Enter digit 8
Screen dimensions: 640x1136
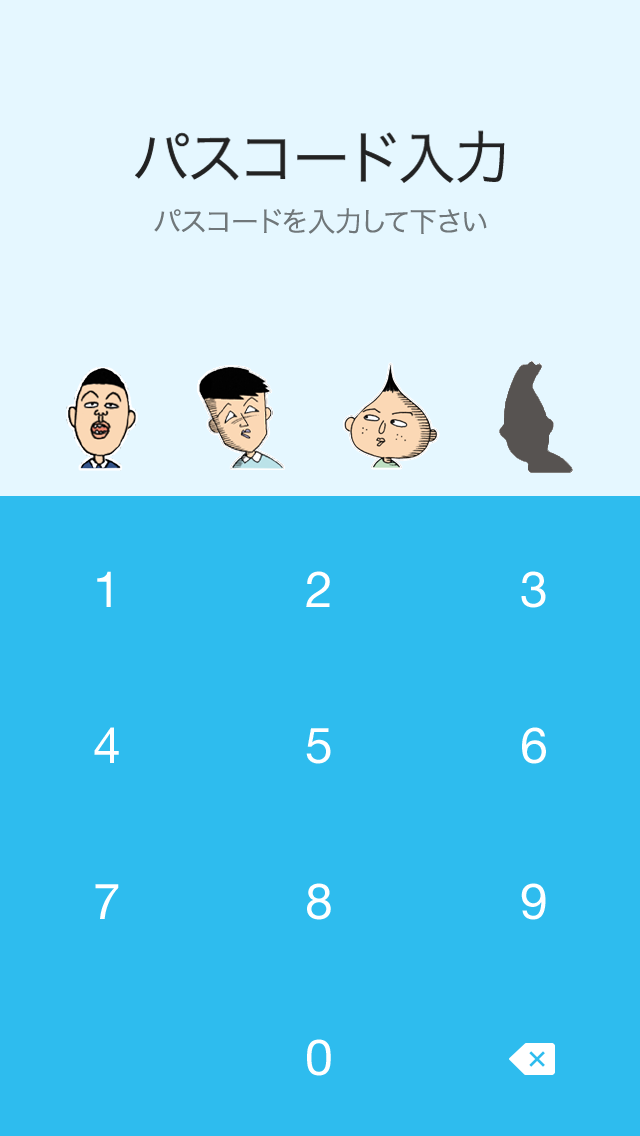coord(318,903)
